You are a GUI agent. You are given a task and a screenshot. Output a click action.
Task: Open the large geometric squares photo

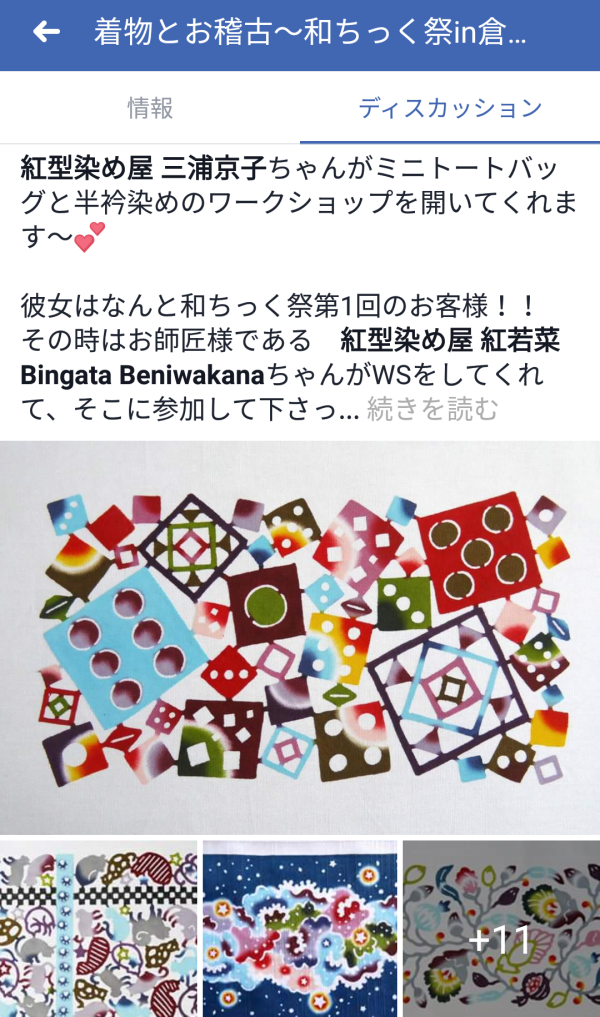(x=300, y=637)
